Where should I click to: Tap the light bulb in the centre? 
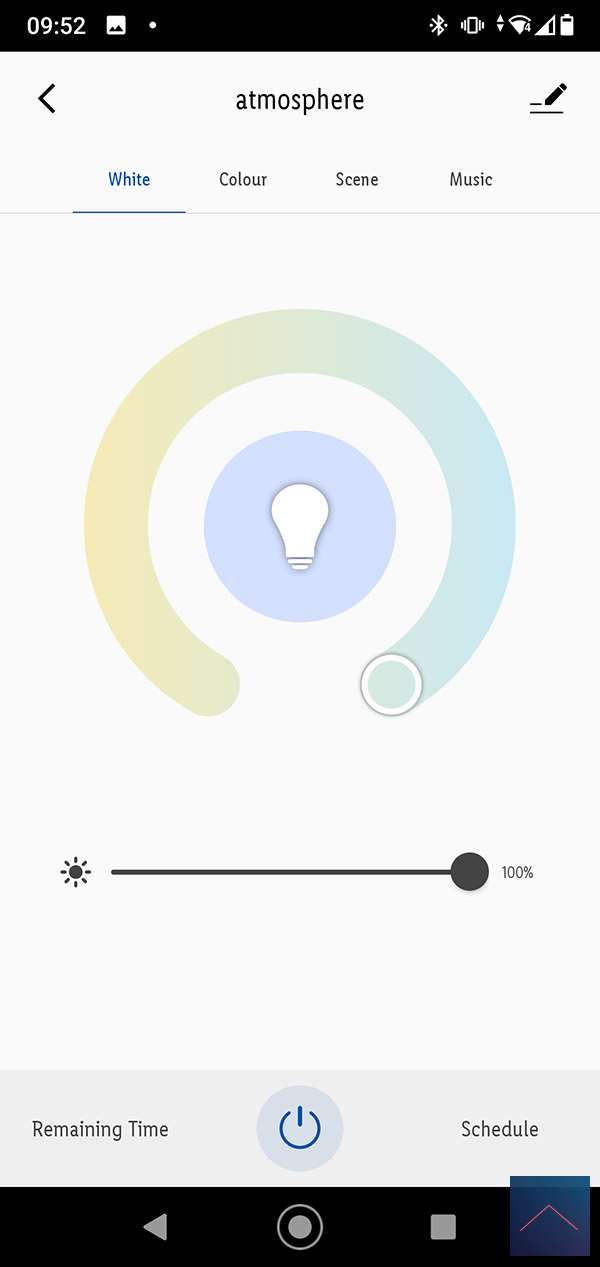click(x=300, y=526)
